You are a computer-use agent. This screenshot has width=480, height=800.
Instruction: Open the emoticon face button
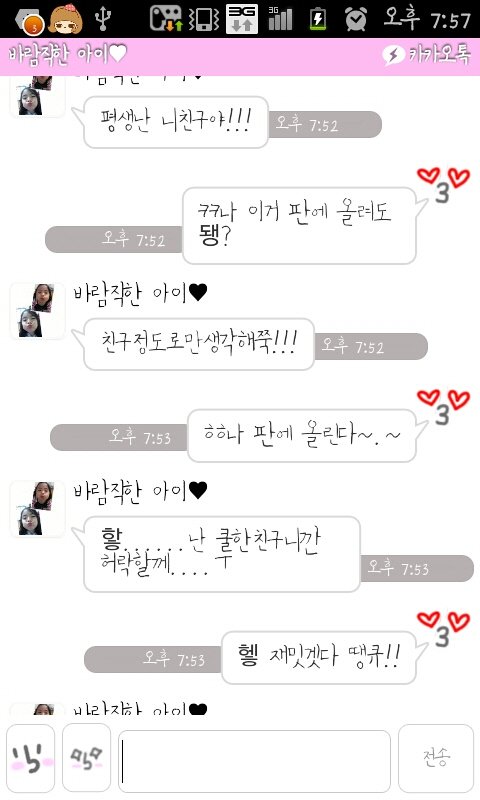click(31, 759)
